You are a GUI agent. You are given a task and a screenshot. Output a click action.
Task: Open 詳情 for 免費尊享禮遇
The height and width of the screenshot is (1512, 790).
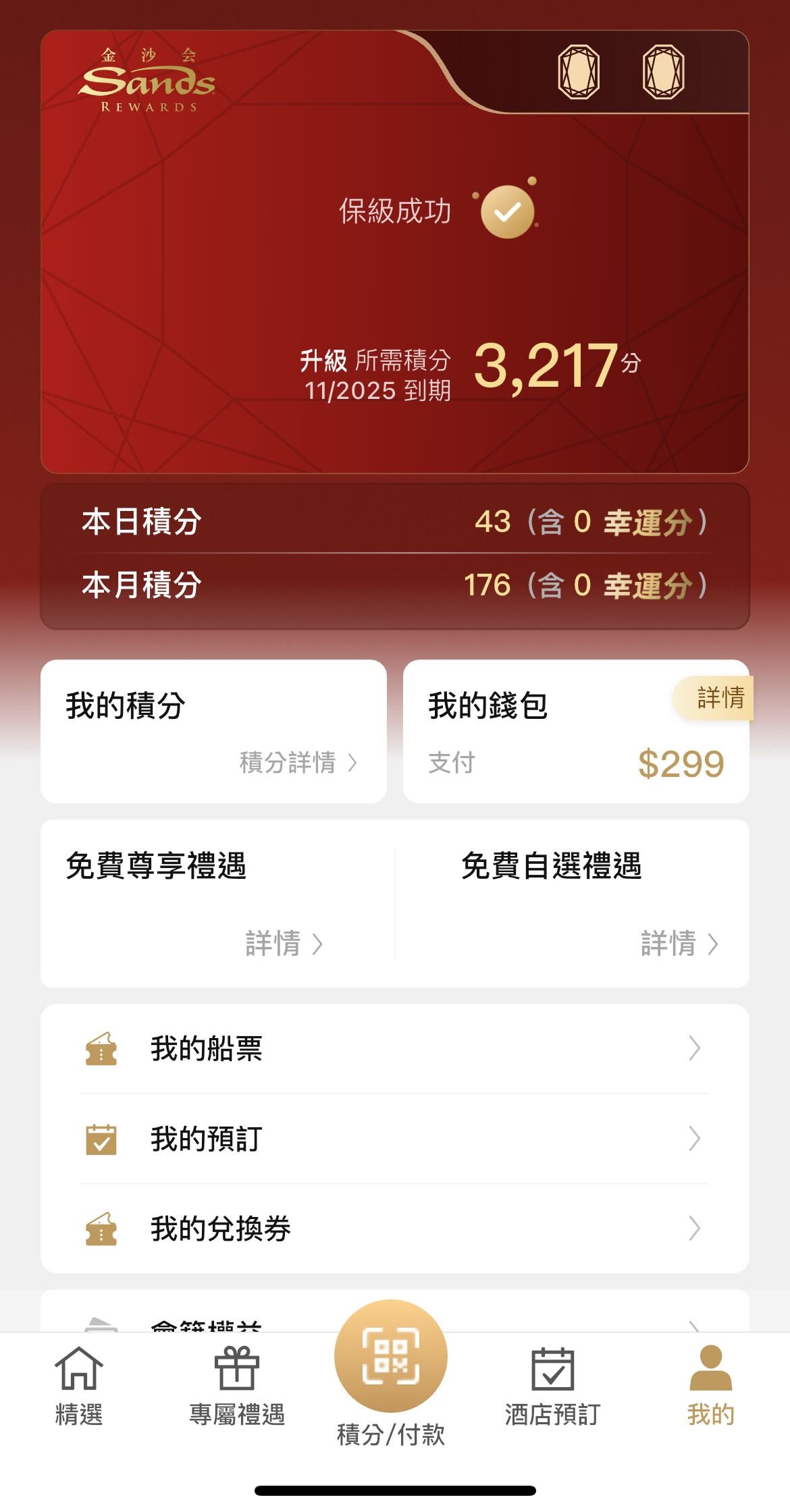click(x=284, y=943)
